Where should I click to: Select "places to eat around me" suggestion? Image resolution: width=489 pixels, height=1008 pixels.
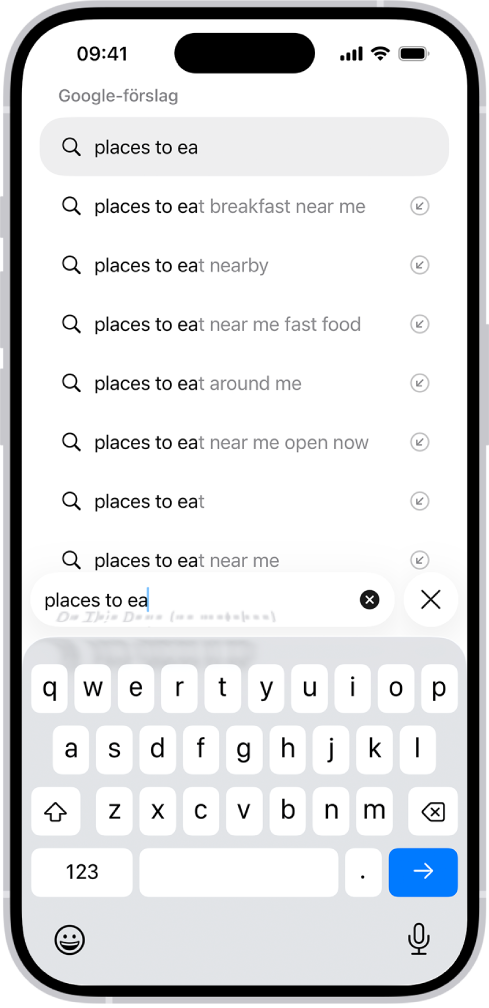click(x=244, y=384)
